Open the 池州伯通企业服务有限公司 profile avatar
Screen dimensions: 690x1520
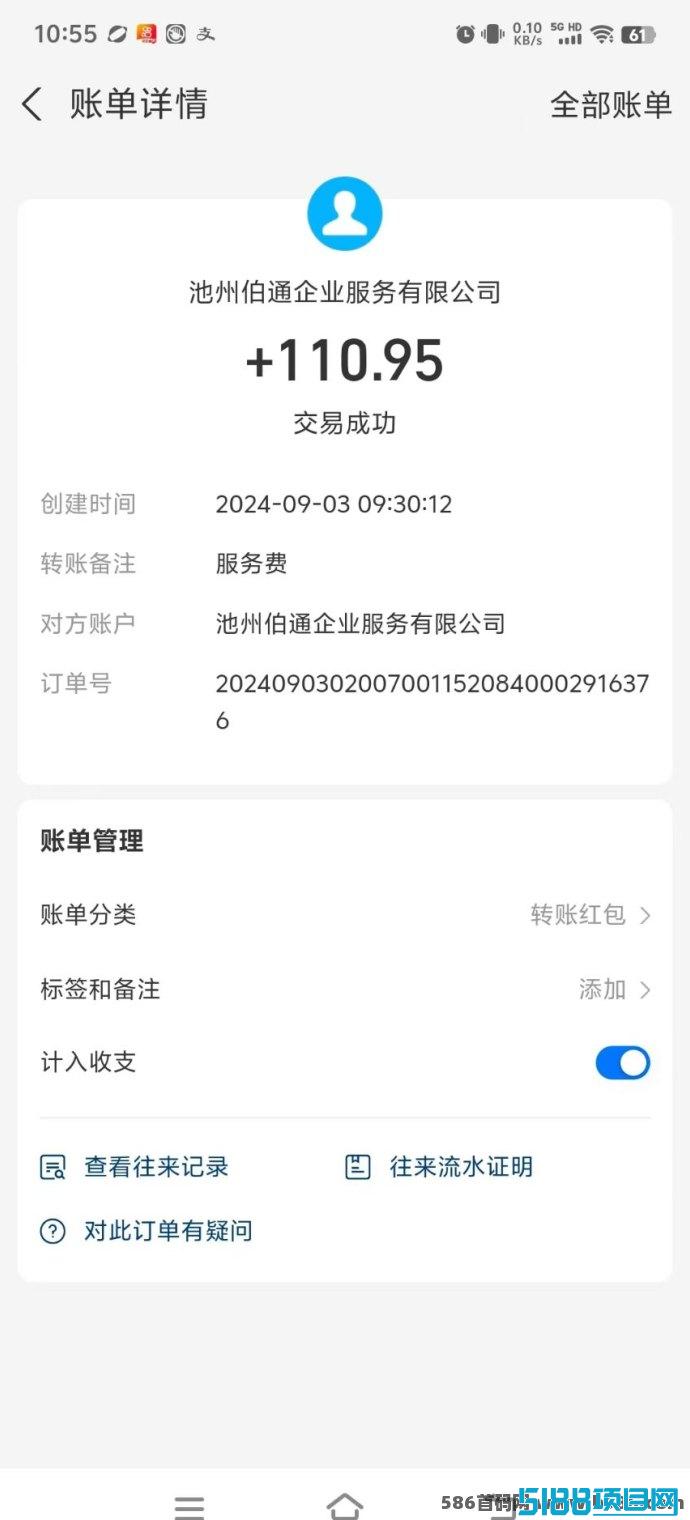click(345, 214)
